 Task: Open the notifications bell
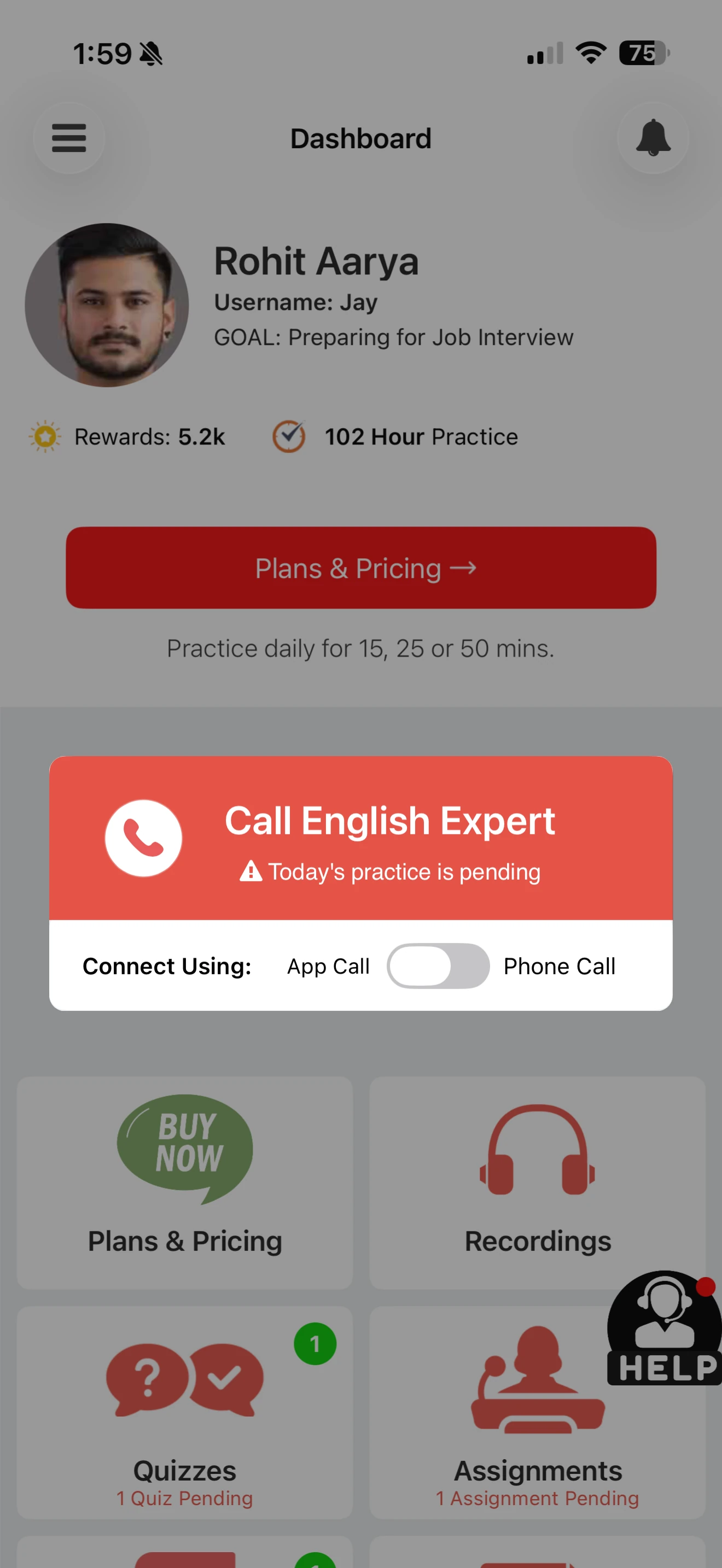click(653, 138)
